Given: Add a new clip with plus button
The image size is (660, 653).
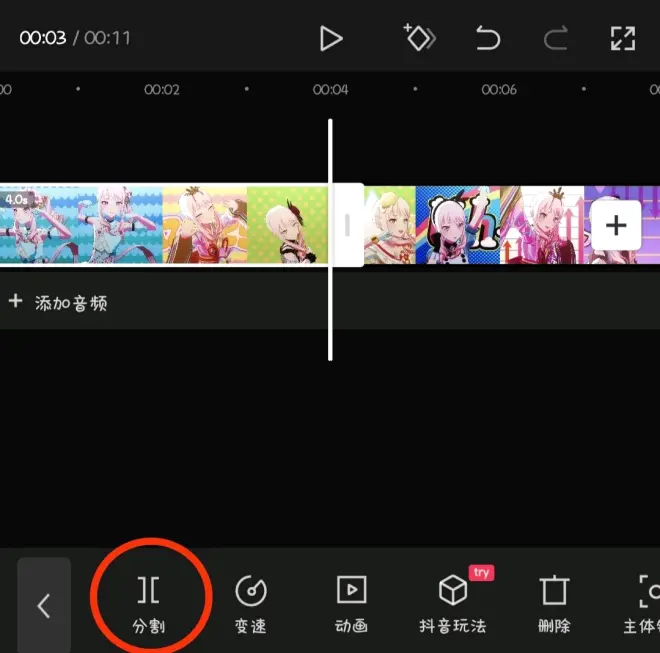Looking at the screenshot, I should point(616,225).
